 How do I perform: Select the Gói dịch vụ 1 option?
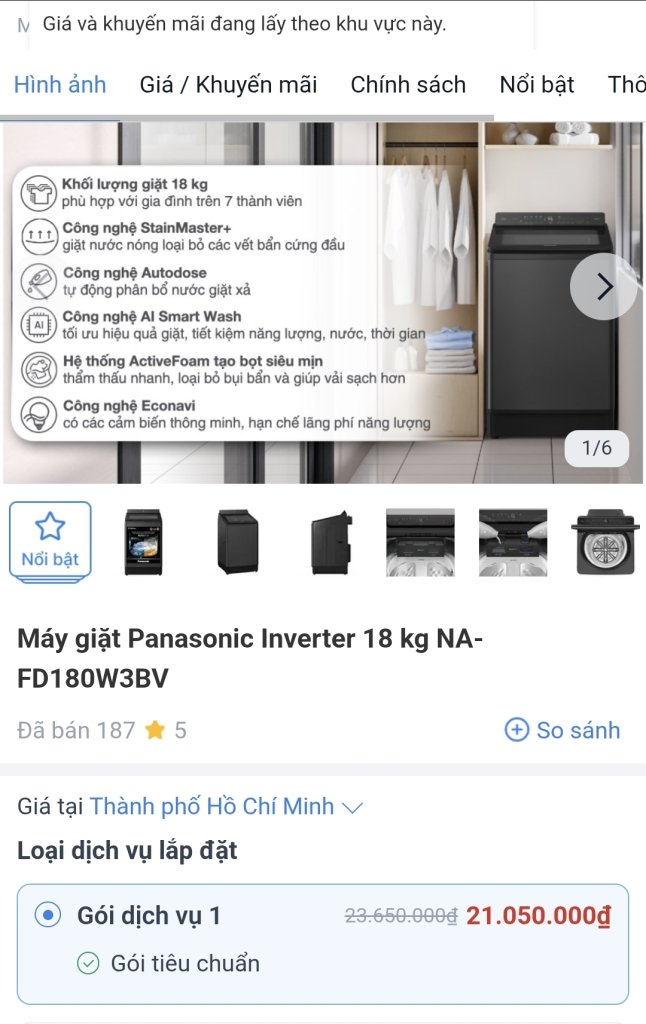47,915
